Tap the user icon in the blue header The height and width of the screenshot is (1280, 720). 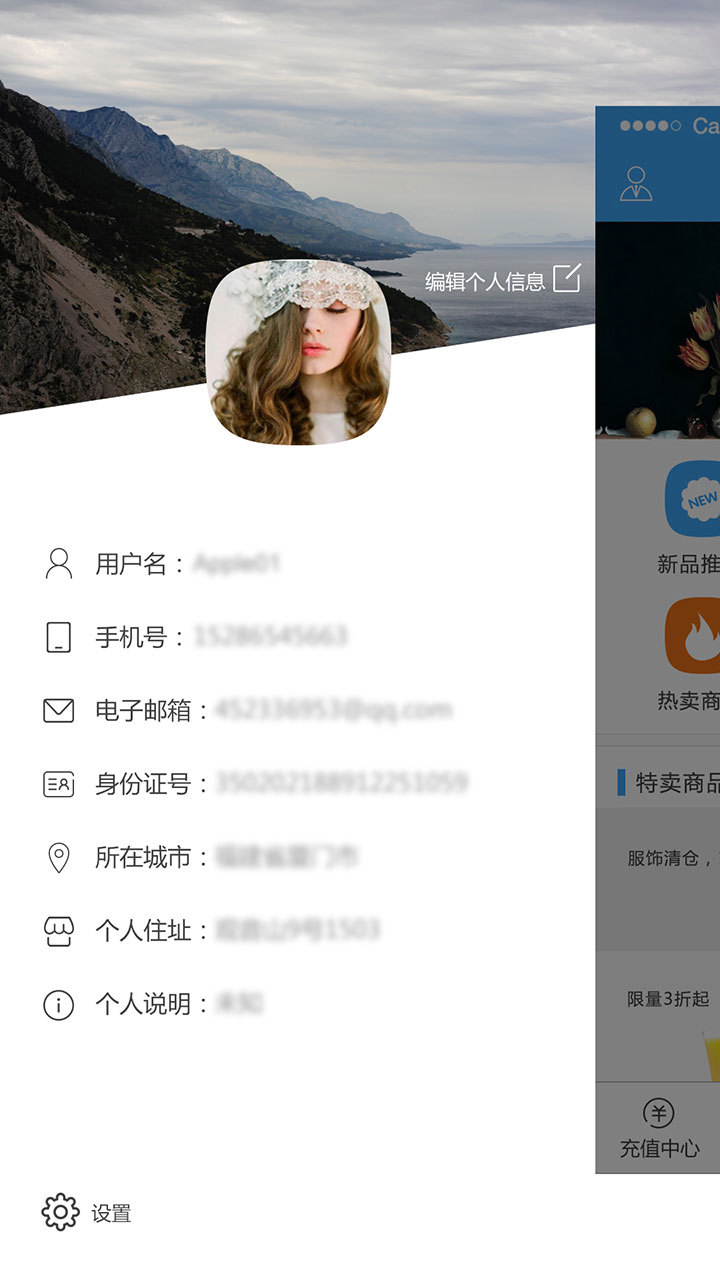tap(636, 184)
